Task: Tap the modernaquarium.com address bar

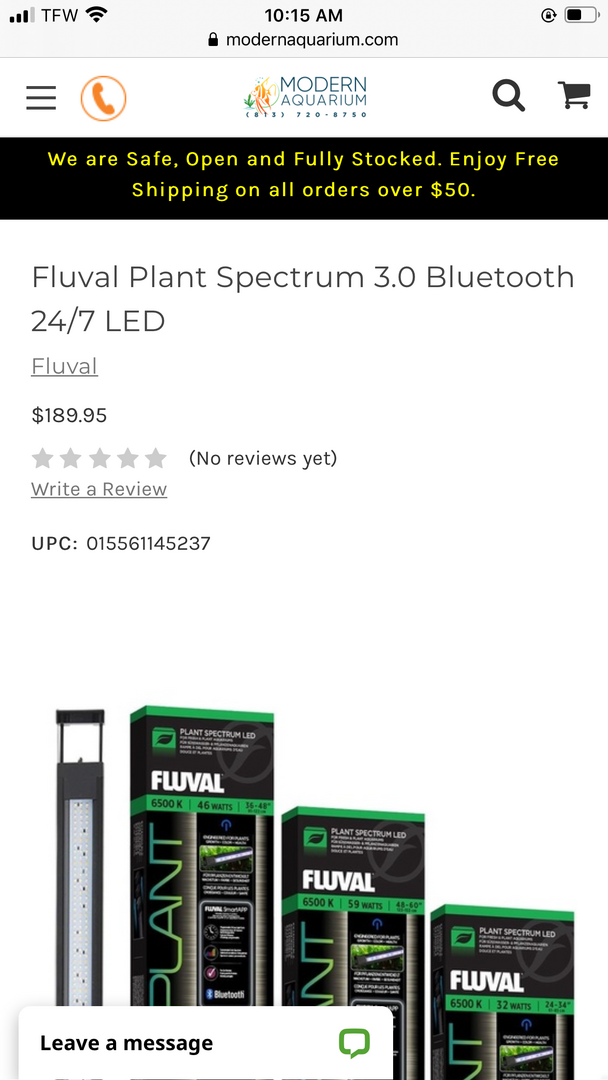Action: click(x=303, y=40)
